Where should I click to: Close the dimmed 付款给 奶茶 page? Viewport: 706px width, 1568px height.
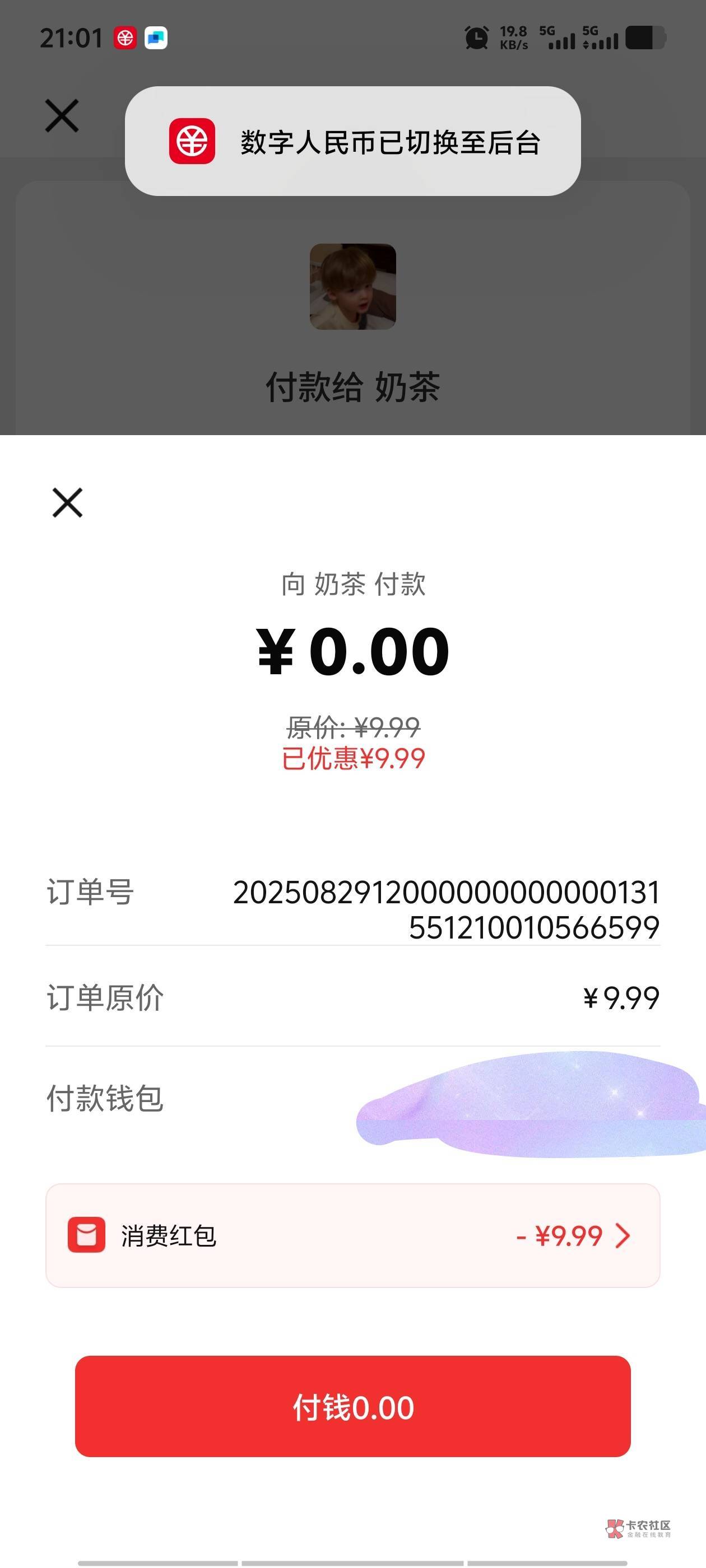(62, 116)
